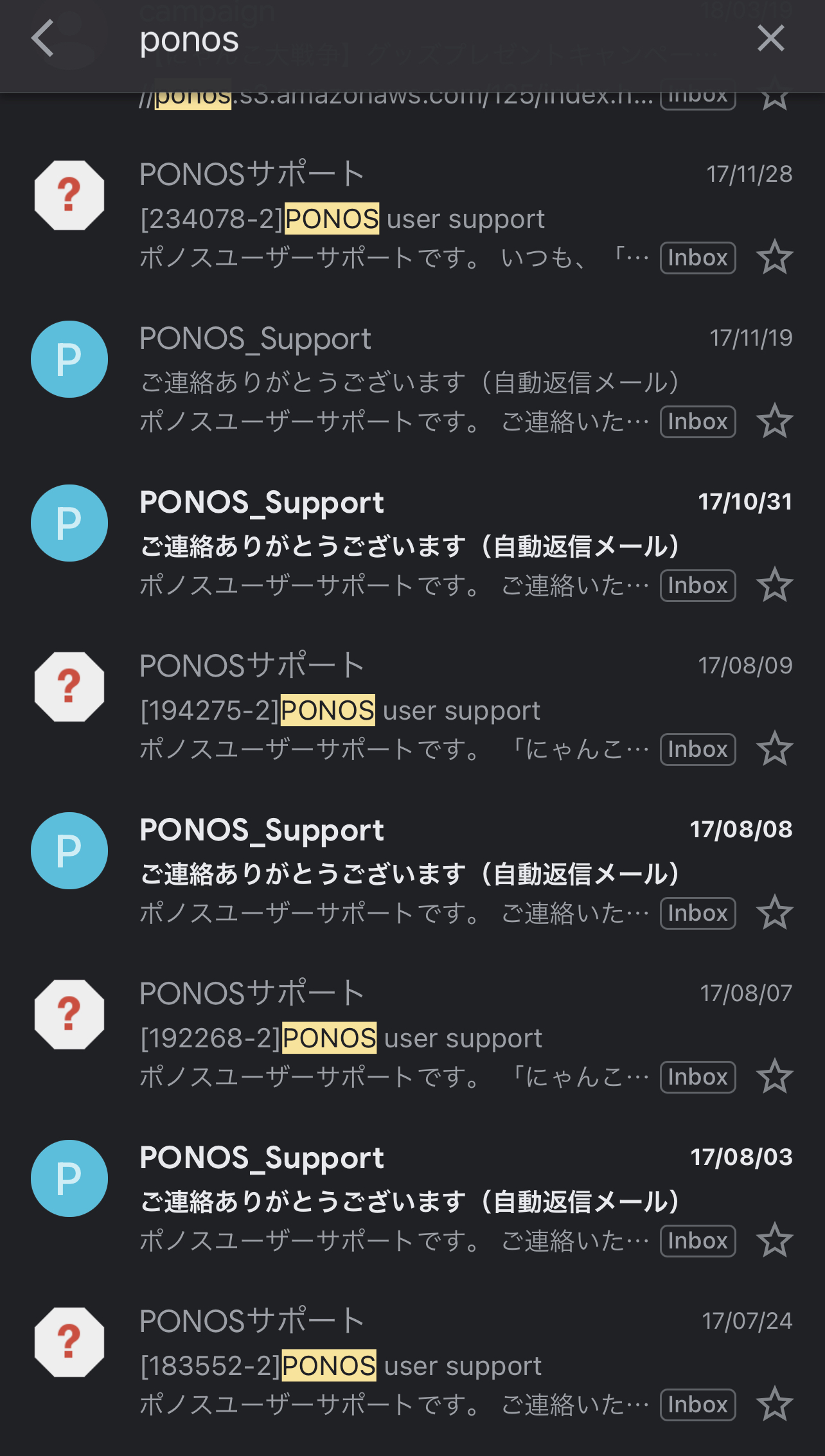Tap the Inbox label on the 17/08/03 email

(x=696, y=1239)
